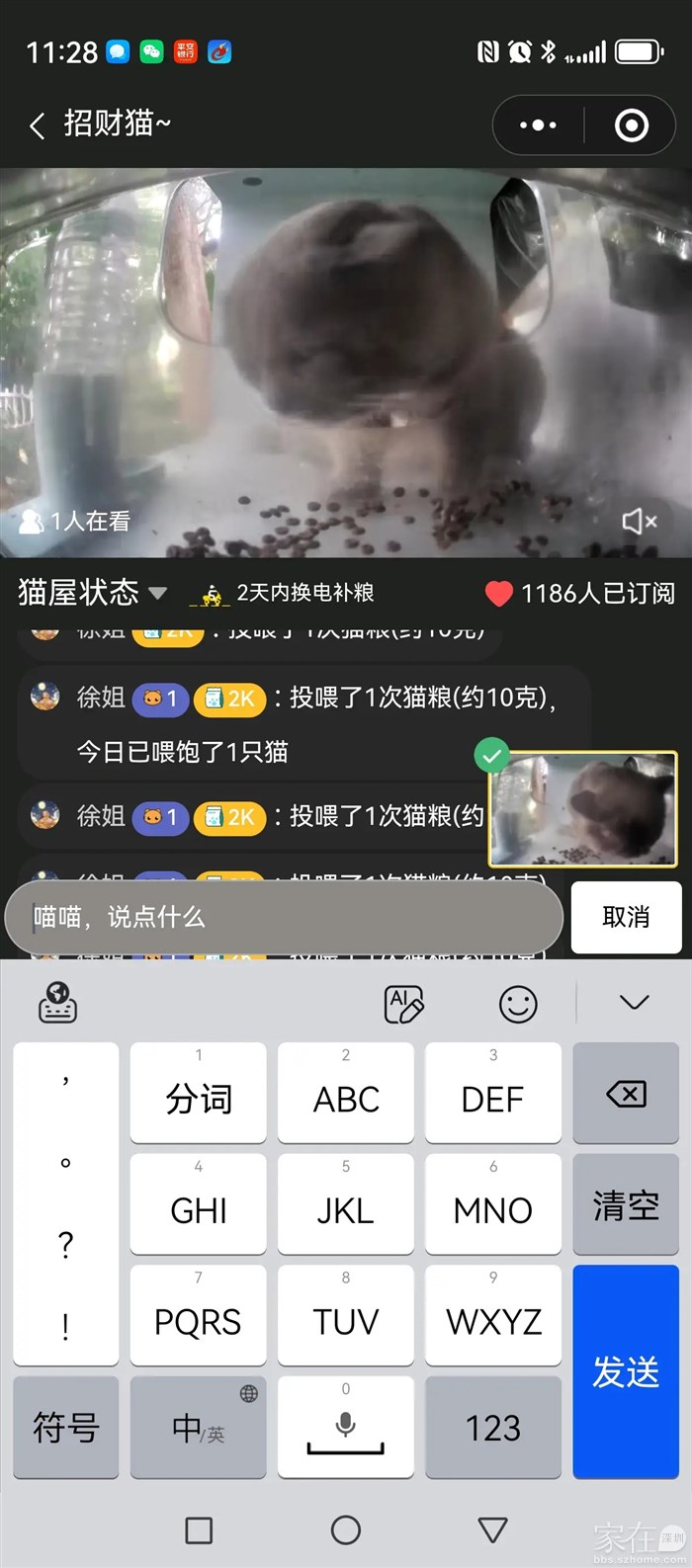The width and height of the screenshot is (692, 1568).
Task: Switch to the 123 numeric keypad
Action: point(492,1428)
